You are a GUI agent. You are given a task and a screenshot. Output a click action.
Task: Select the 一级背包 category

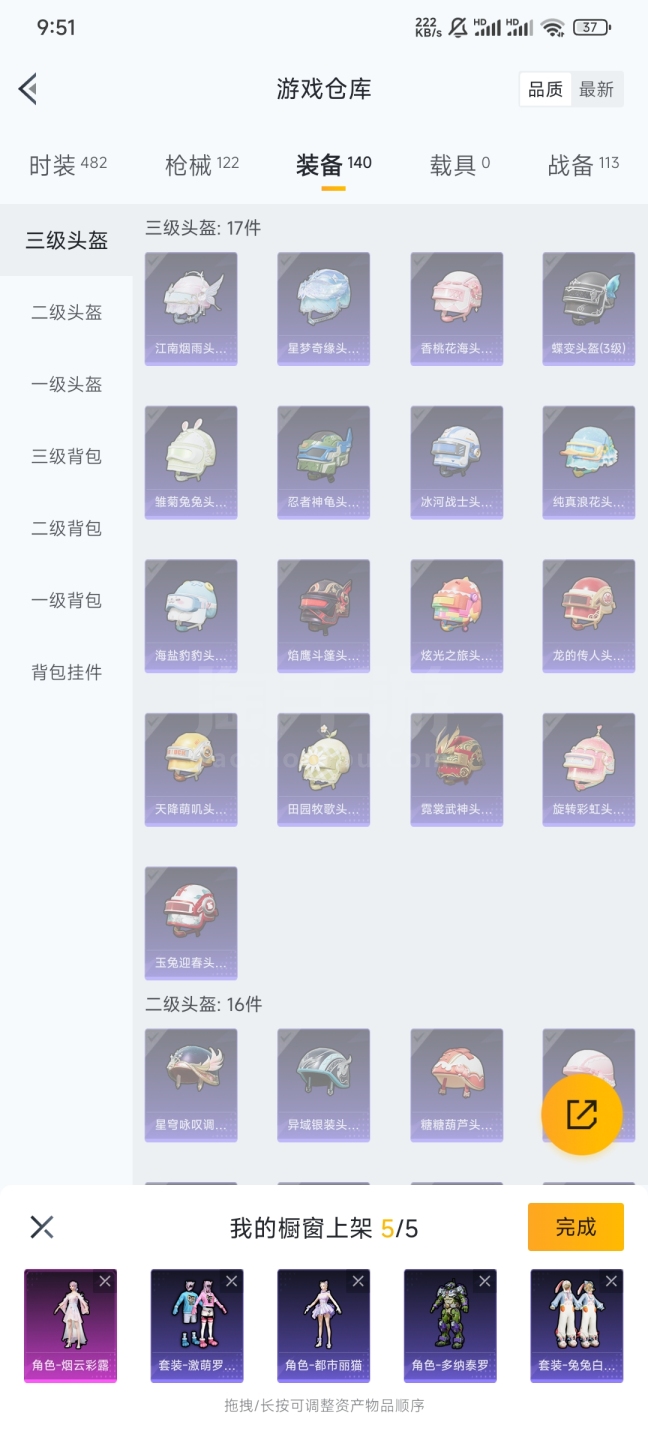(x=66, y=600)
